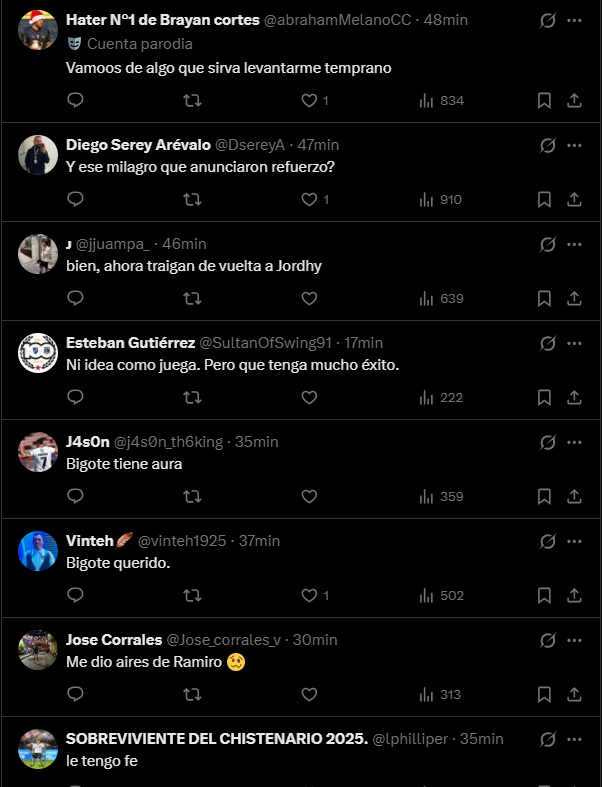The height and width of the screenshot is (787, 602).
Task: Repost J4s0n's reply
Action: [x=192, y=496]
